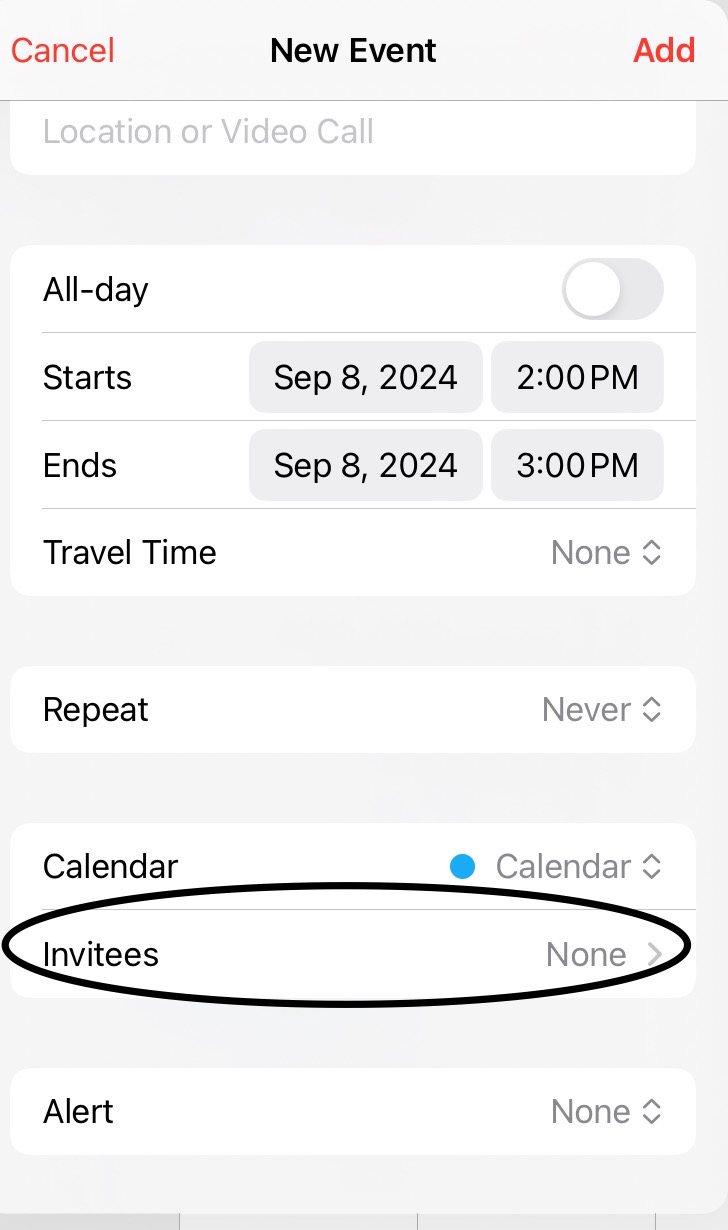Change the 3:00 PM end time
728x1230 pixels.
[x=577, y=465]
